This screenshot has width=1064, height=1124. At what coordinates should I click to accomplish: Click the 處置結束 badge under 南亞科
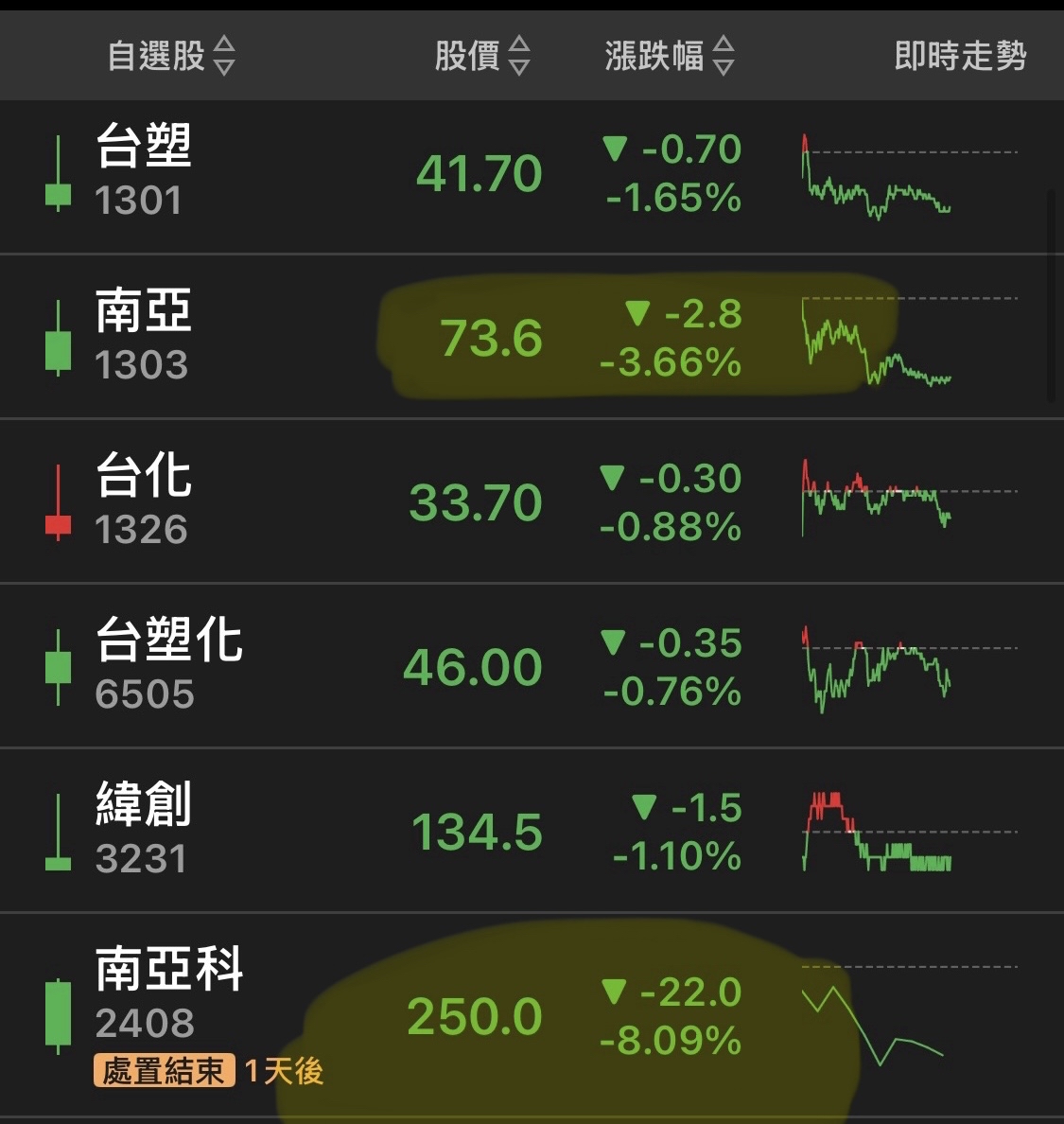tap(163, 1072)
